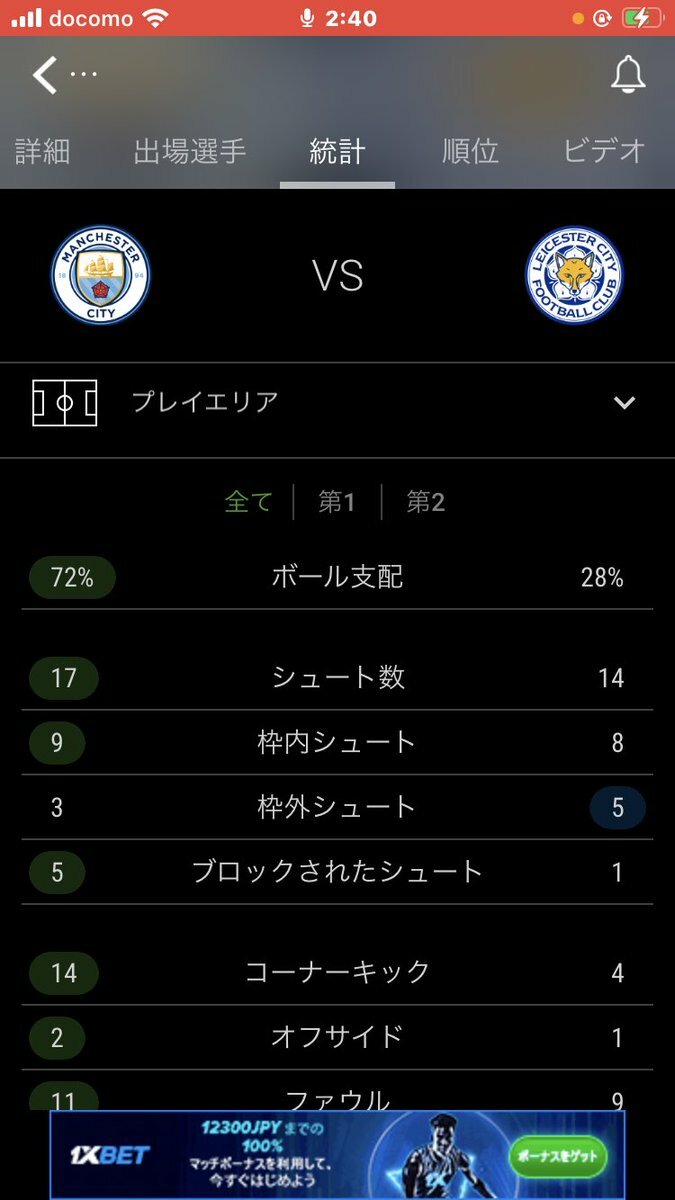This screenshot has height=1200, width=675.
Task: Tap the ボーナスをゲット button in ad
Action: [x=557, y=1157]
